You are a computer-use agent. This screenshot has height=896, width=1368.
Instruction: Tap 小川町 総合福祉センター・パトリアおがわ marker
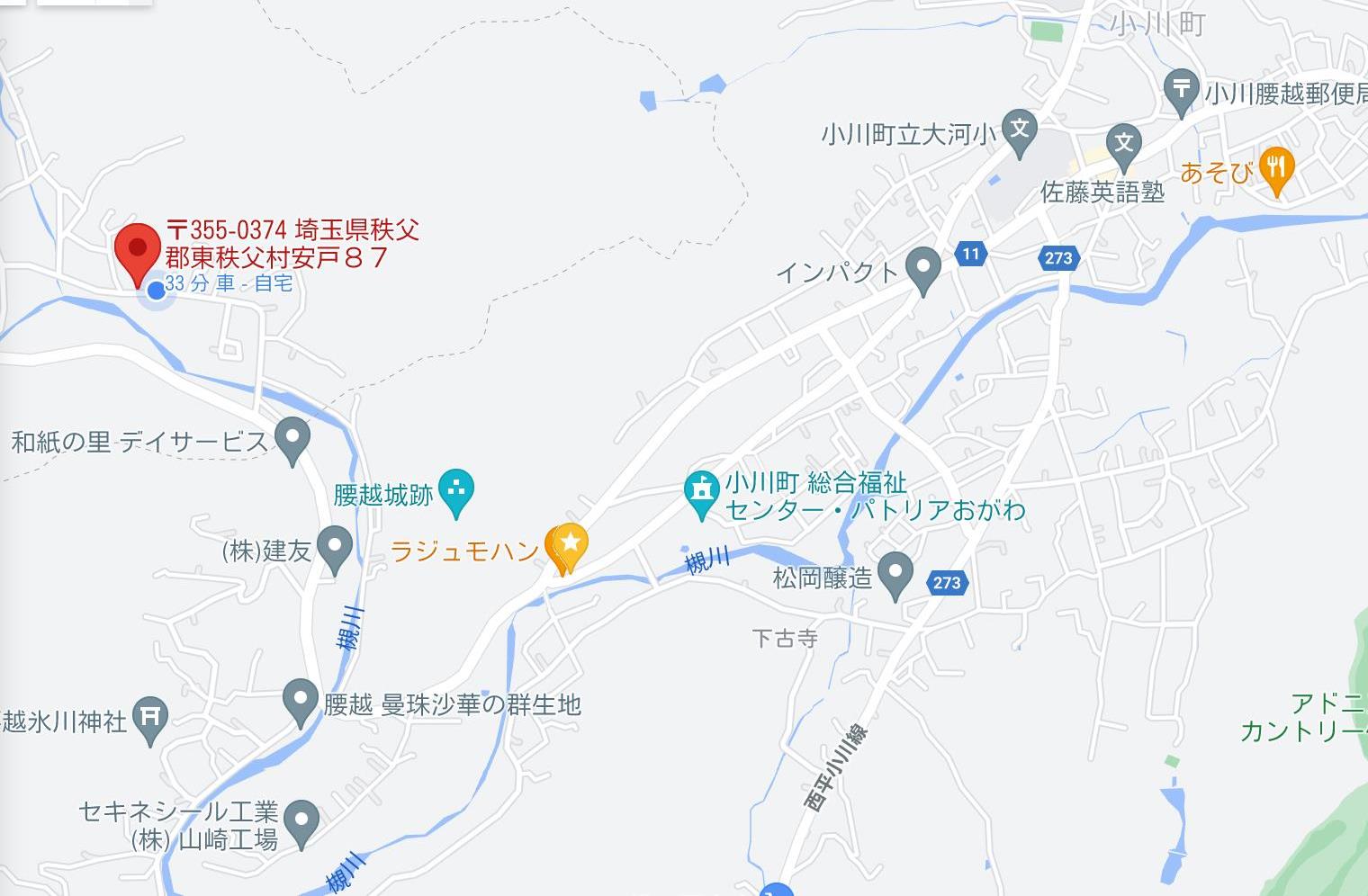pos(700,494)
